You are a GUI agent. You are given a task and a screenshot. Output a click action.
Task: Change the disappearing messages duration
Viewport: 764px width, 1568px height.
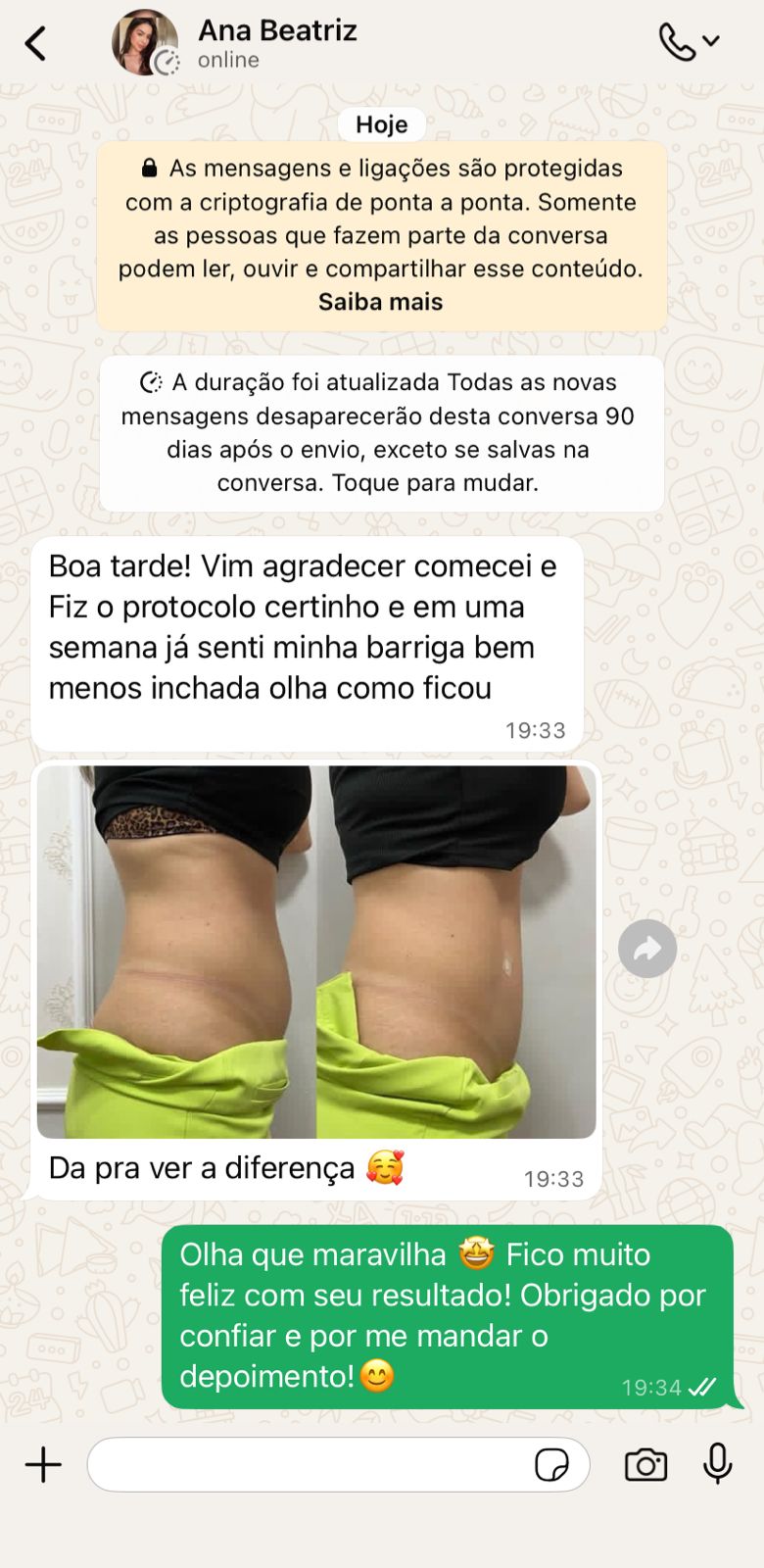point(381,432)
